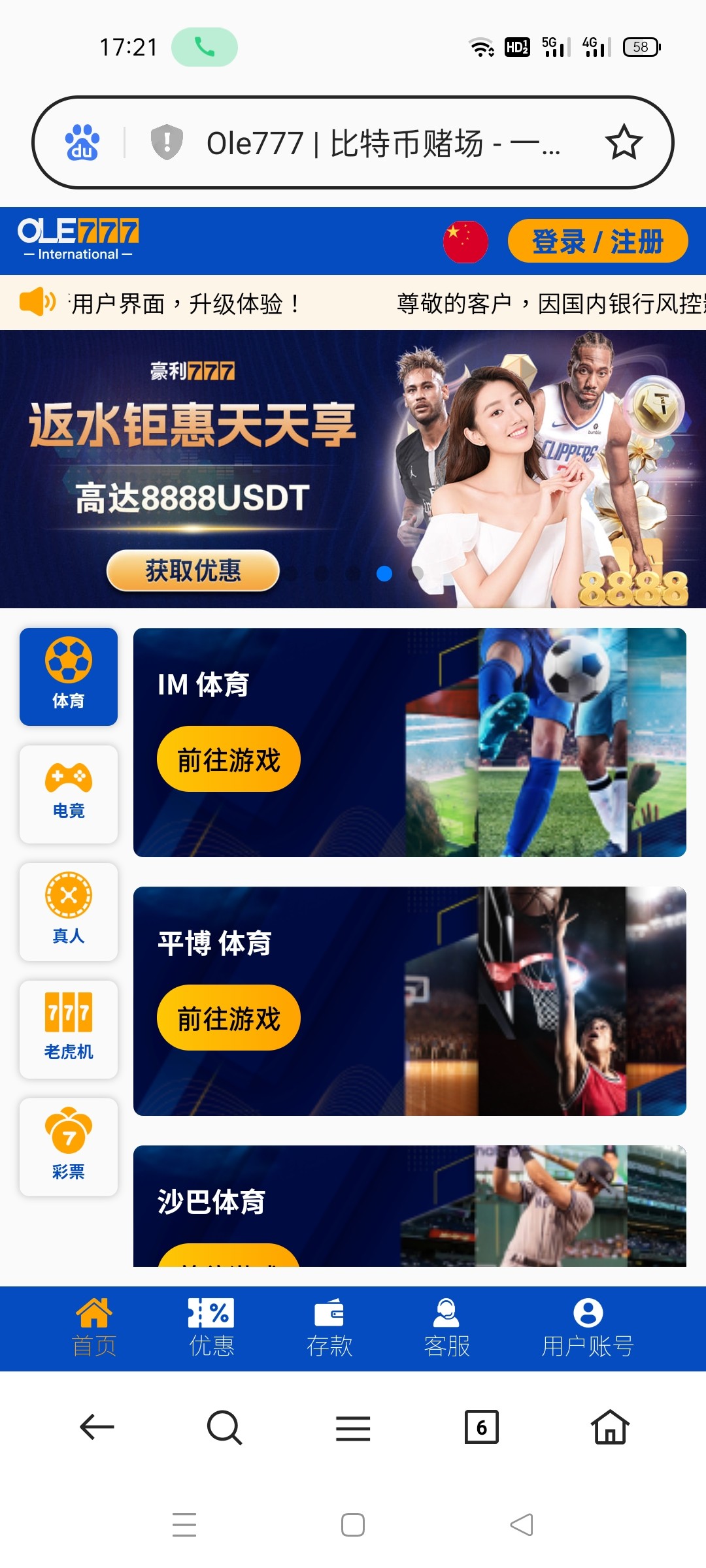Open the 沙巴体育 card
706x1568 pixels.
pos(409,1205)
